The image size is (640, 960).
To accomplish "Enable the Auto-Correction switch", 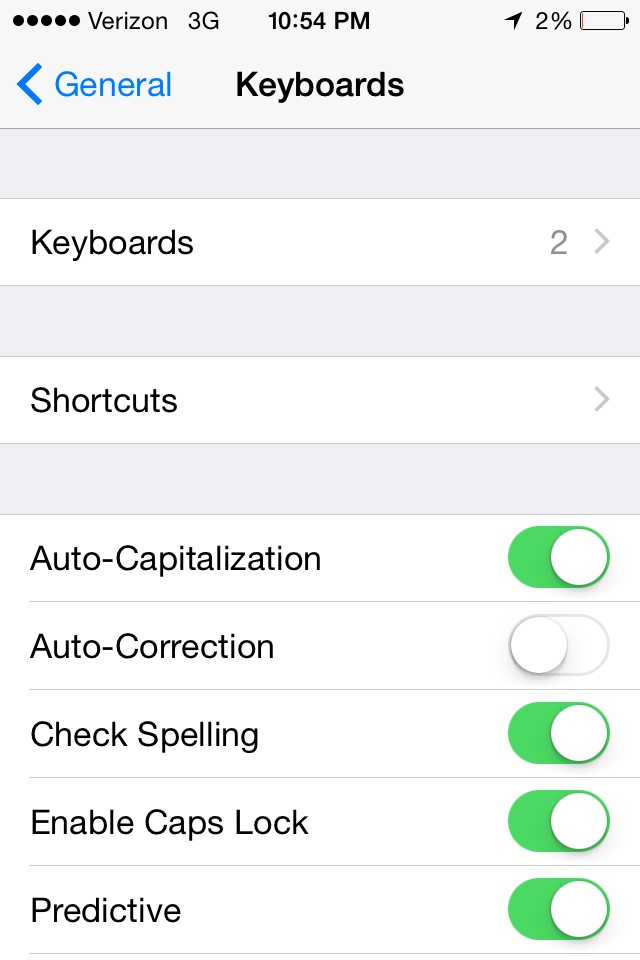I will (559, 646).
